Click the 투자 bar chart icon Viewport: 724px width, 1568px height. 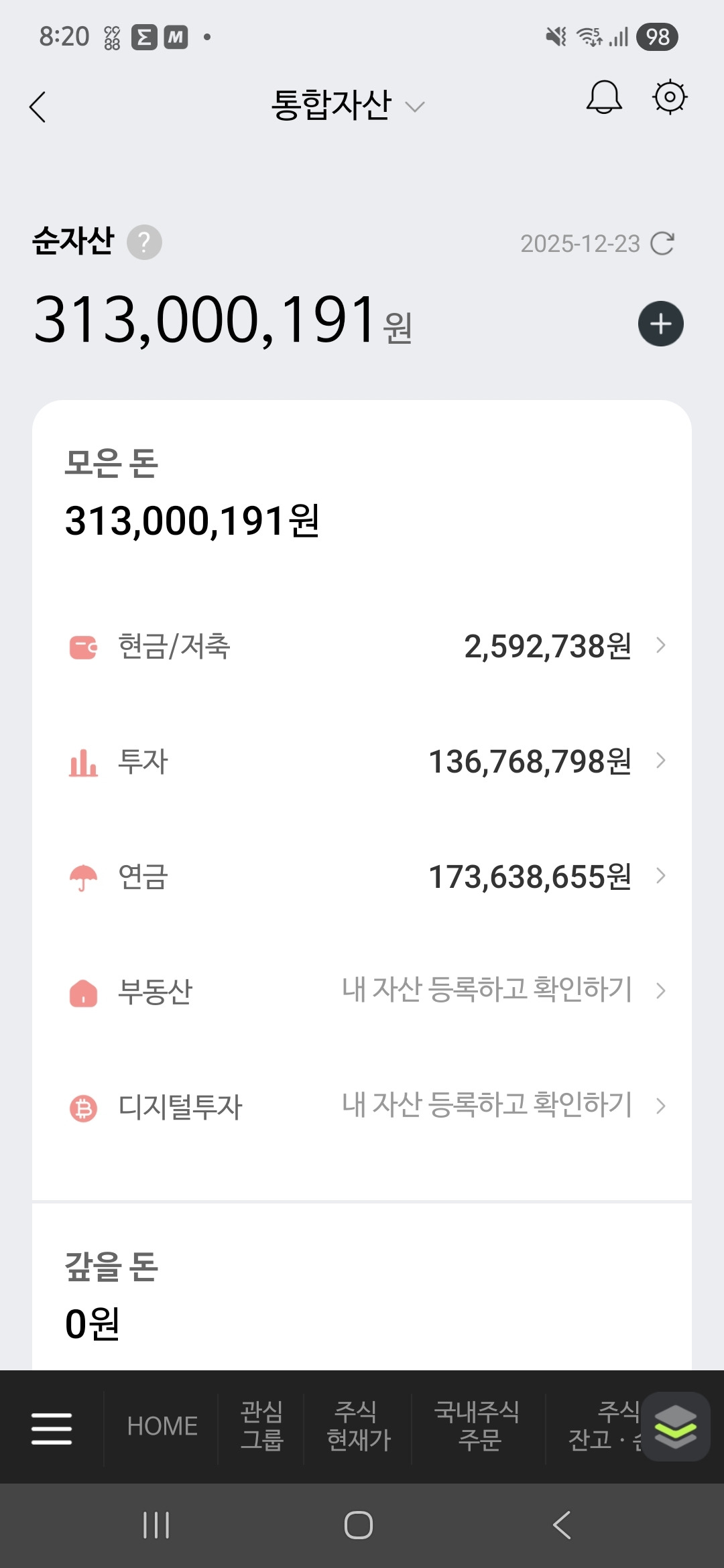(82, 761)
